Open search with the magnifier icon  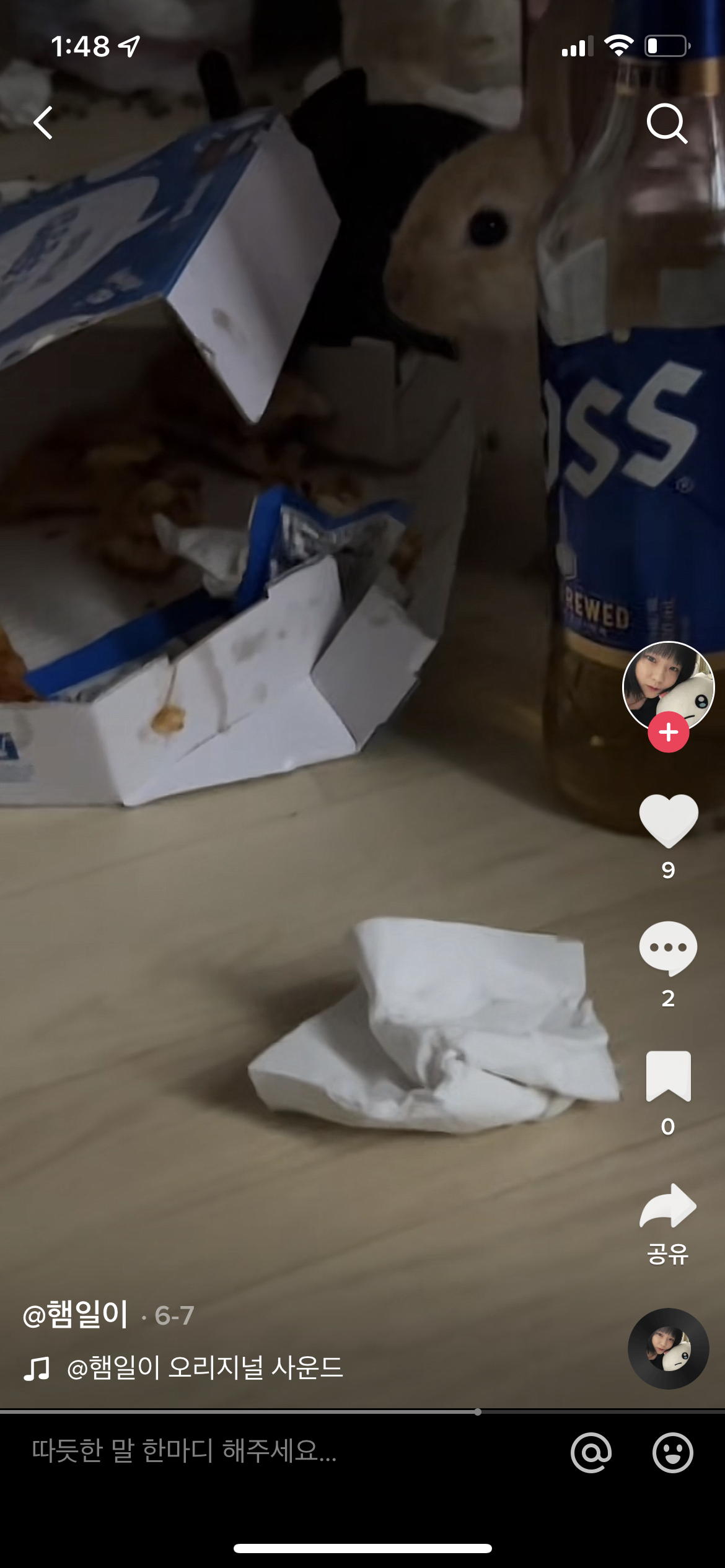[667, 123]
